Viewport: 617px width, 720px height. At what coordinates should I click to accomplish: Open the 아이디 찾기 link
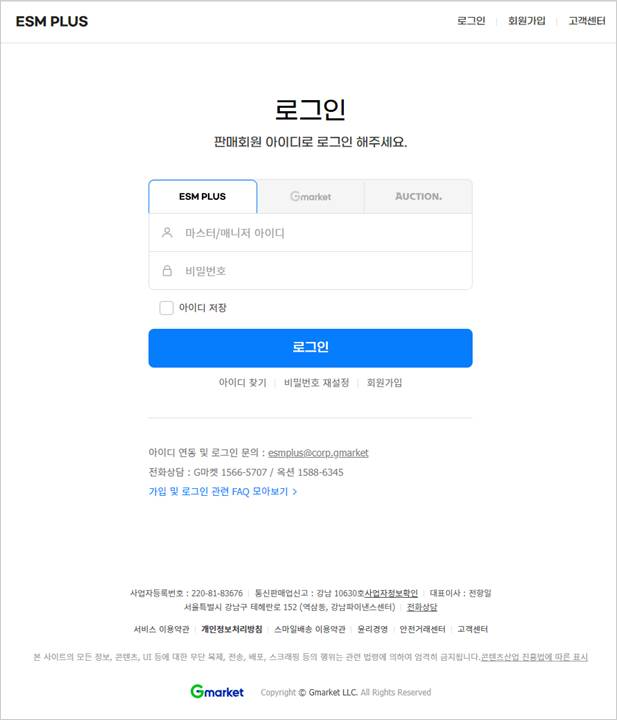point(243,383)
